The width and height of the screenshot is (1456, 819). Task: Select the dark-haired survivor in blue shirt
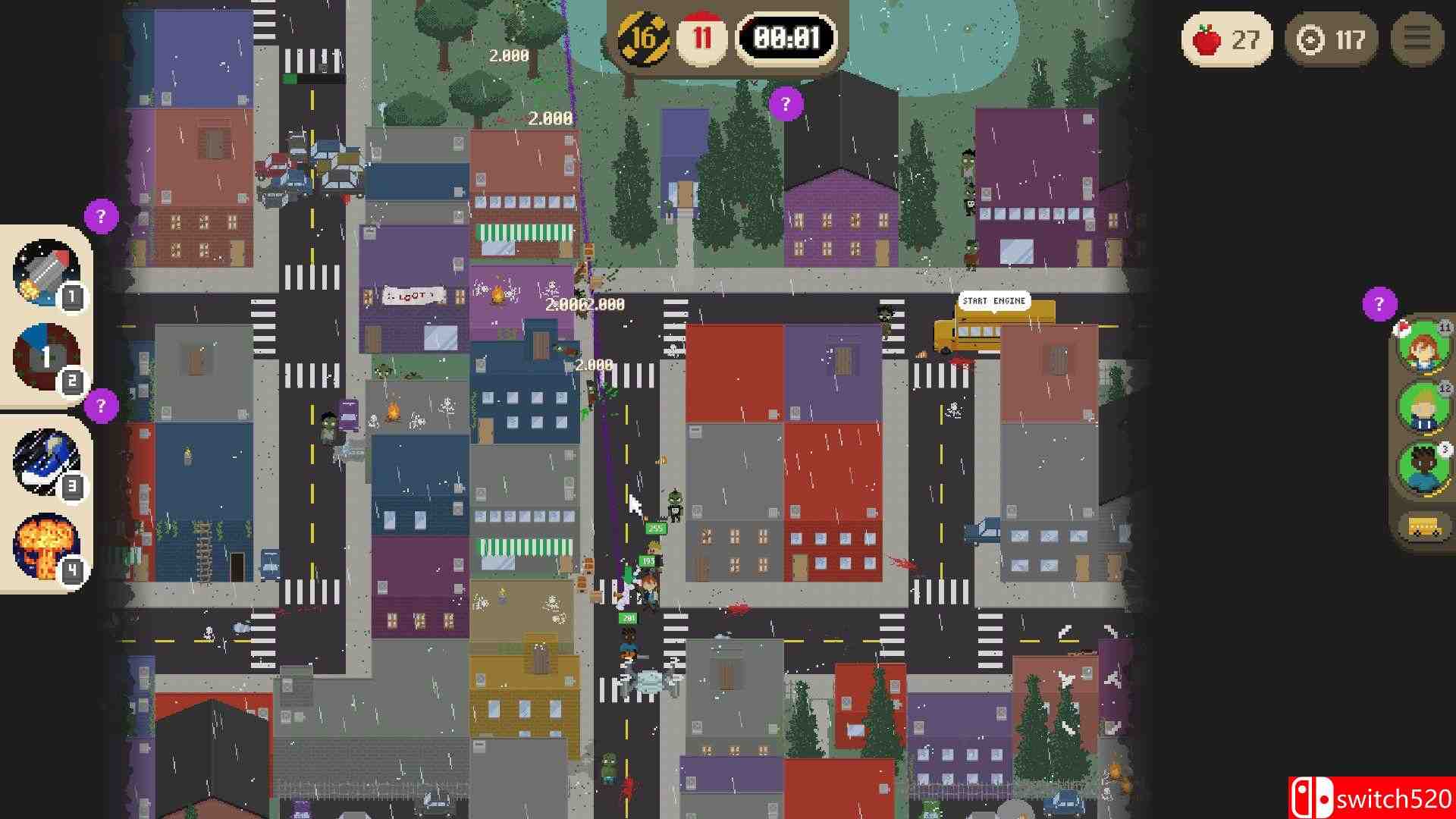pyautogui.click(x=1424, y=469)
